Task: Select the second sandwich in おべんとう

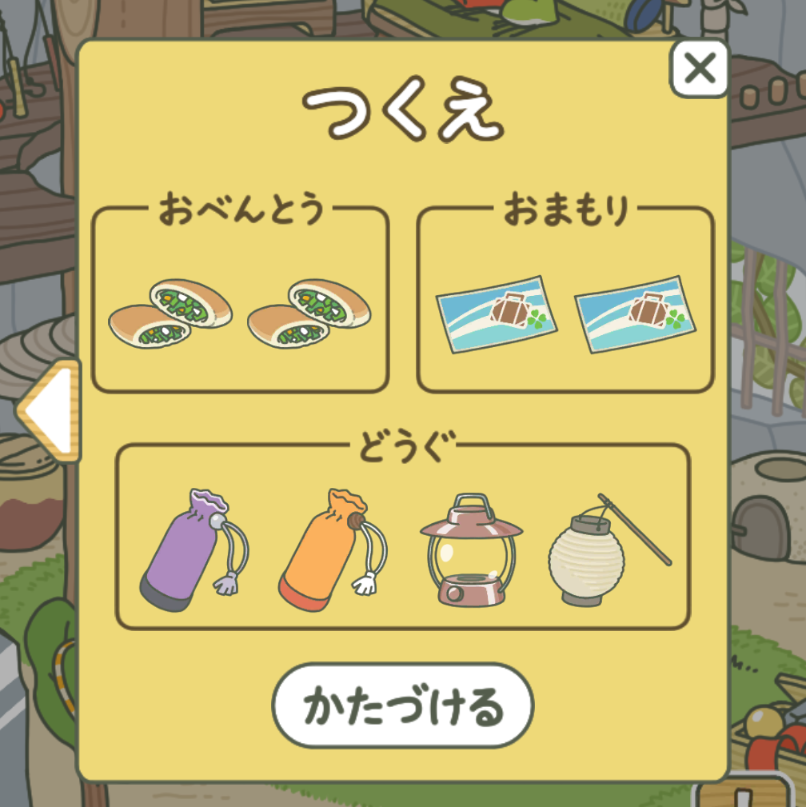Action: [x=309, y=313]
